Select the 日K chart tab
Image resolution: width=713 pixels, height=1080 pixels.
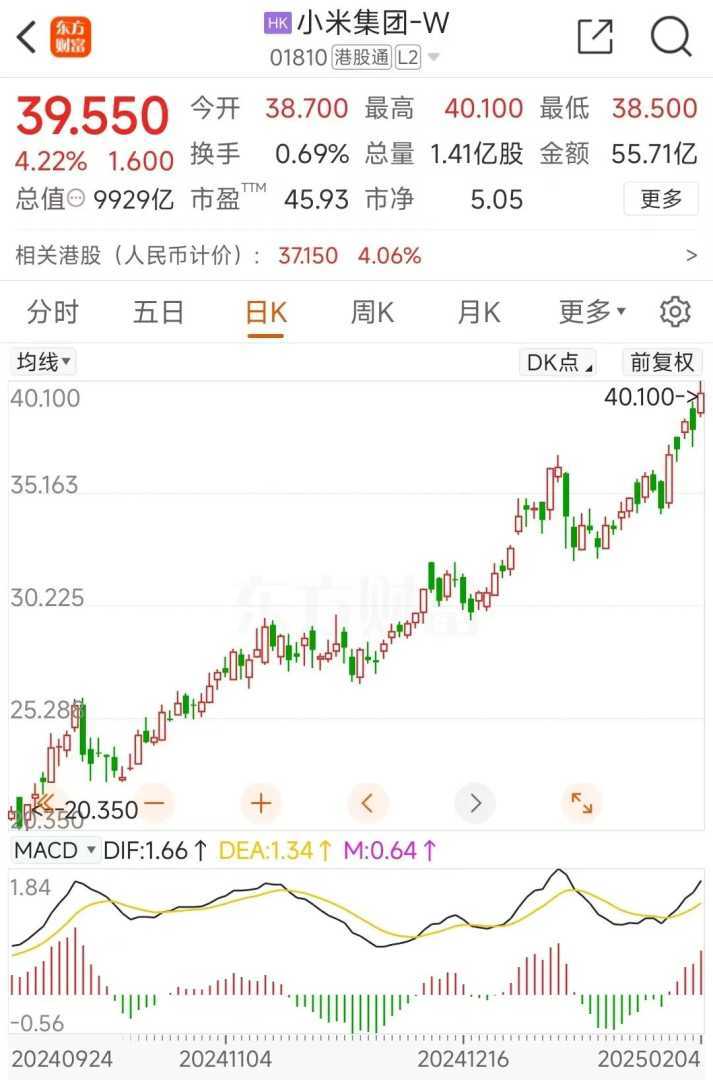(266, 313)
